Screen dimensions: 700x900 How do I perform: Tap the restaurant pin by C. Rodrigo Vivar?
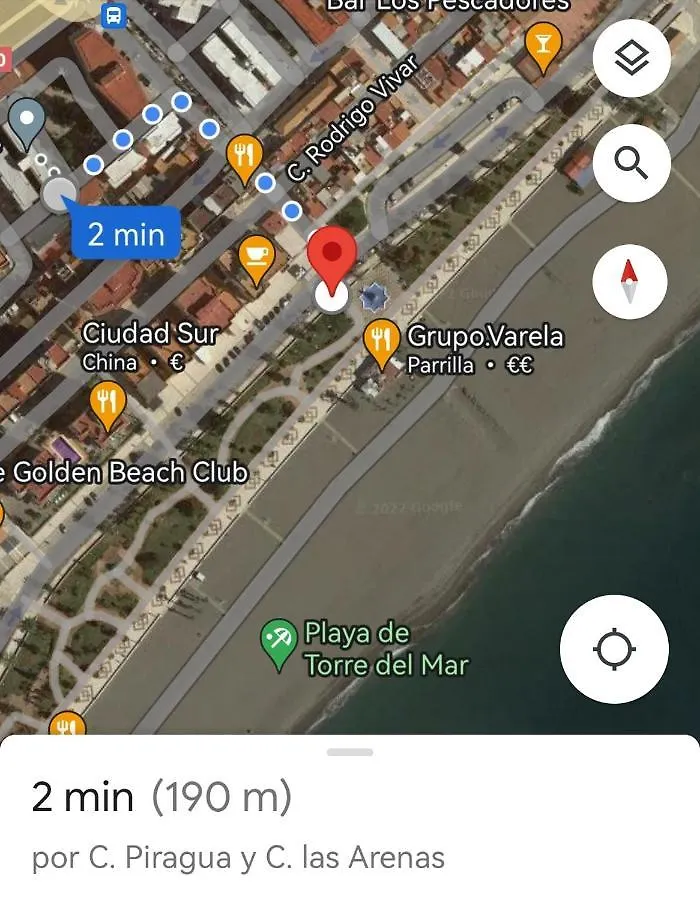click(x=244, y=156)
